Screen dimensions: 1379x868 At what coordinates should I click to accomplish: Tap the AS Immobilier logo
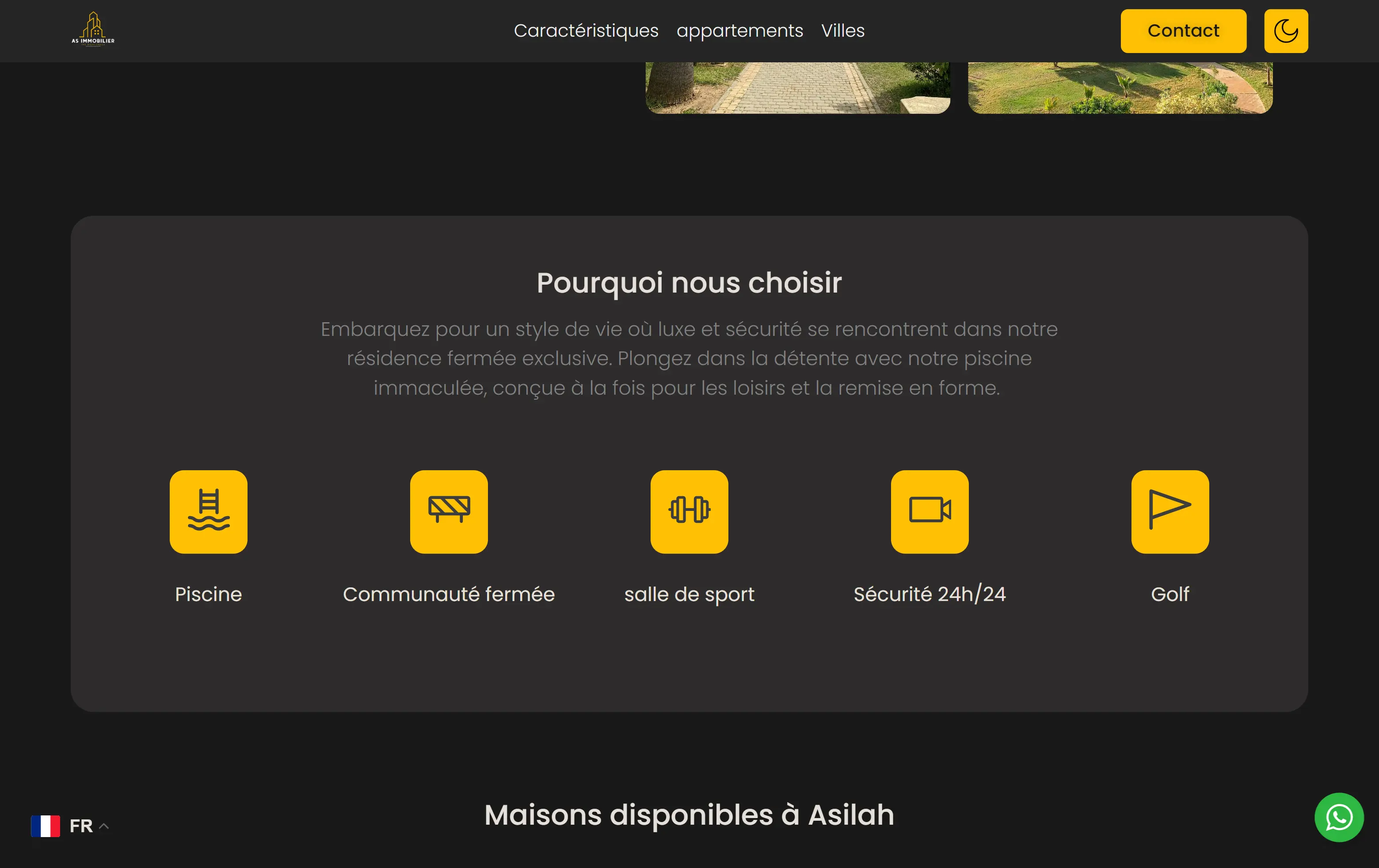(93, 29)
